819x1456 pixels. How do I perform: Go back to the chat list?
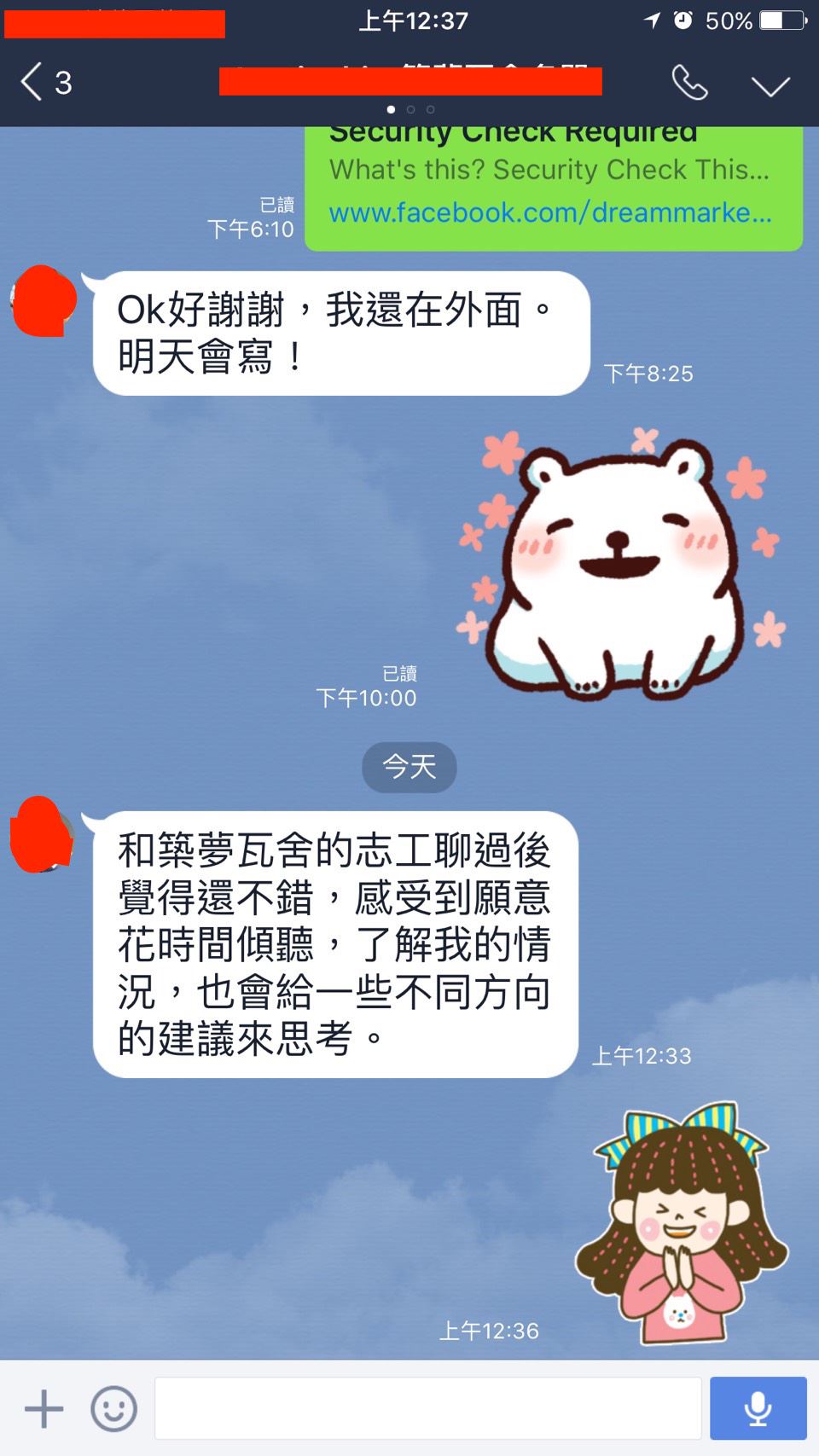click(x=46, y=83)
